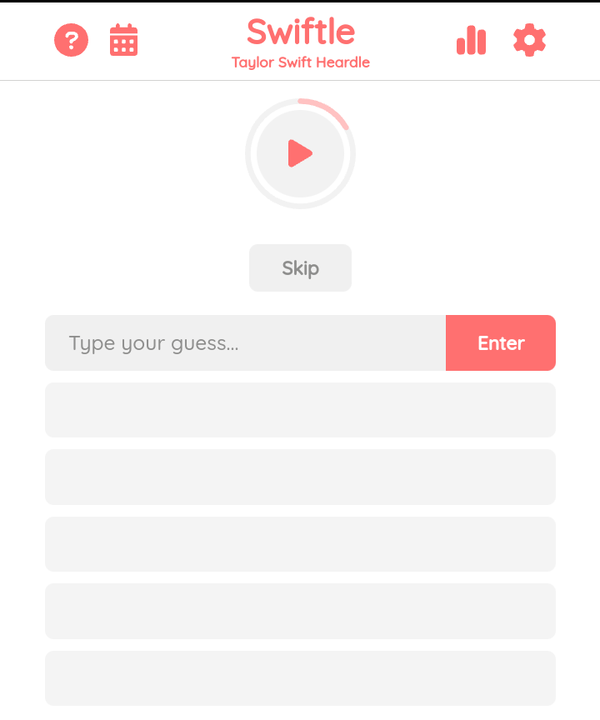Play the song snippet
Screen dimensions: 600x720
(300, 153)
